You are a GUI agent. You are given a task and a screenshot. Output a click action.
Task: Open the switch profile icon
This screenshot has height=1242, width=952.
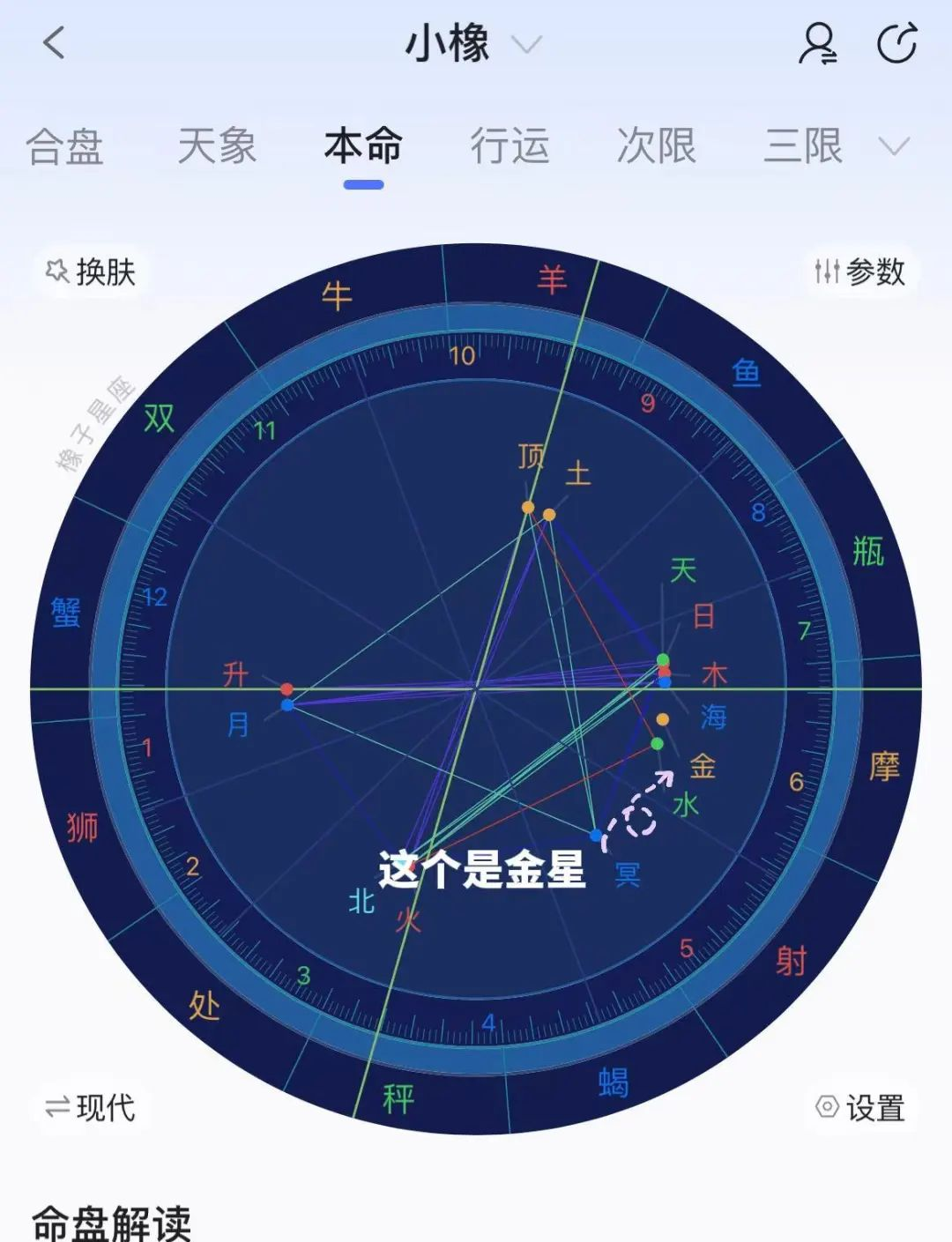click(817, 43)
